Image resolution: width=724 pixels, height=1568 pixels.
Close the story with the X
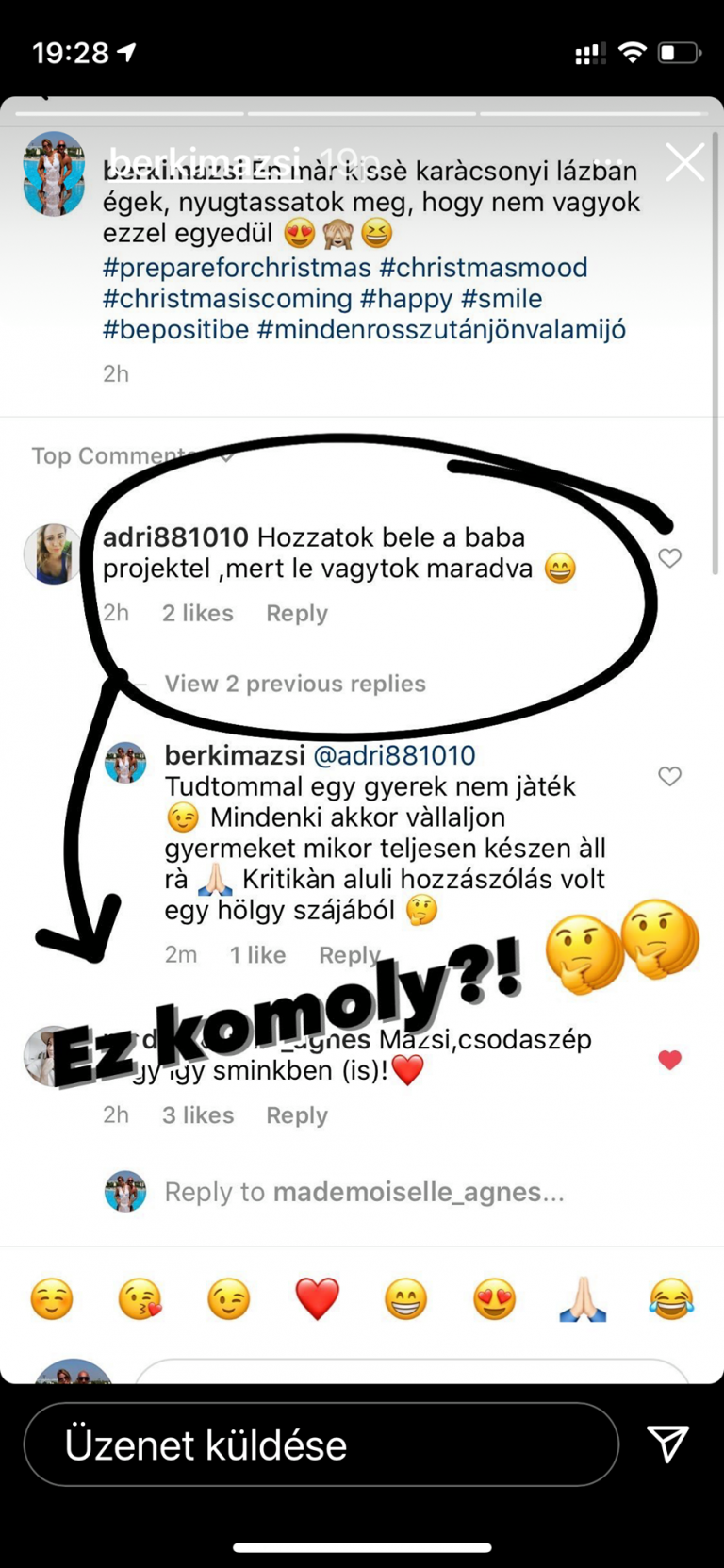684,162
